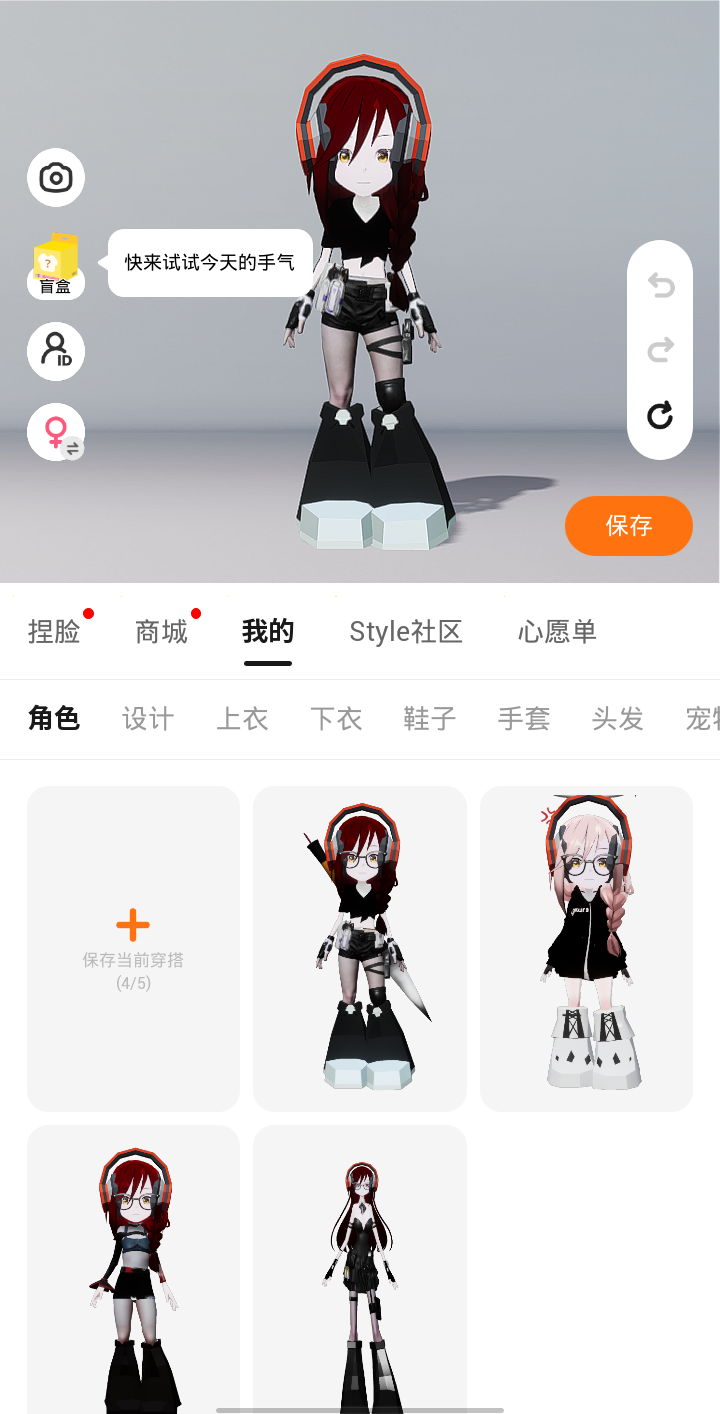The image size is (720, 1414).
Task: Reset the avatar with the refresh icon
Action: [660, 415]
